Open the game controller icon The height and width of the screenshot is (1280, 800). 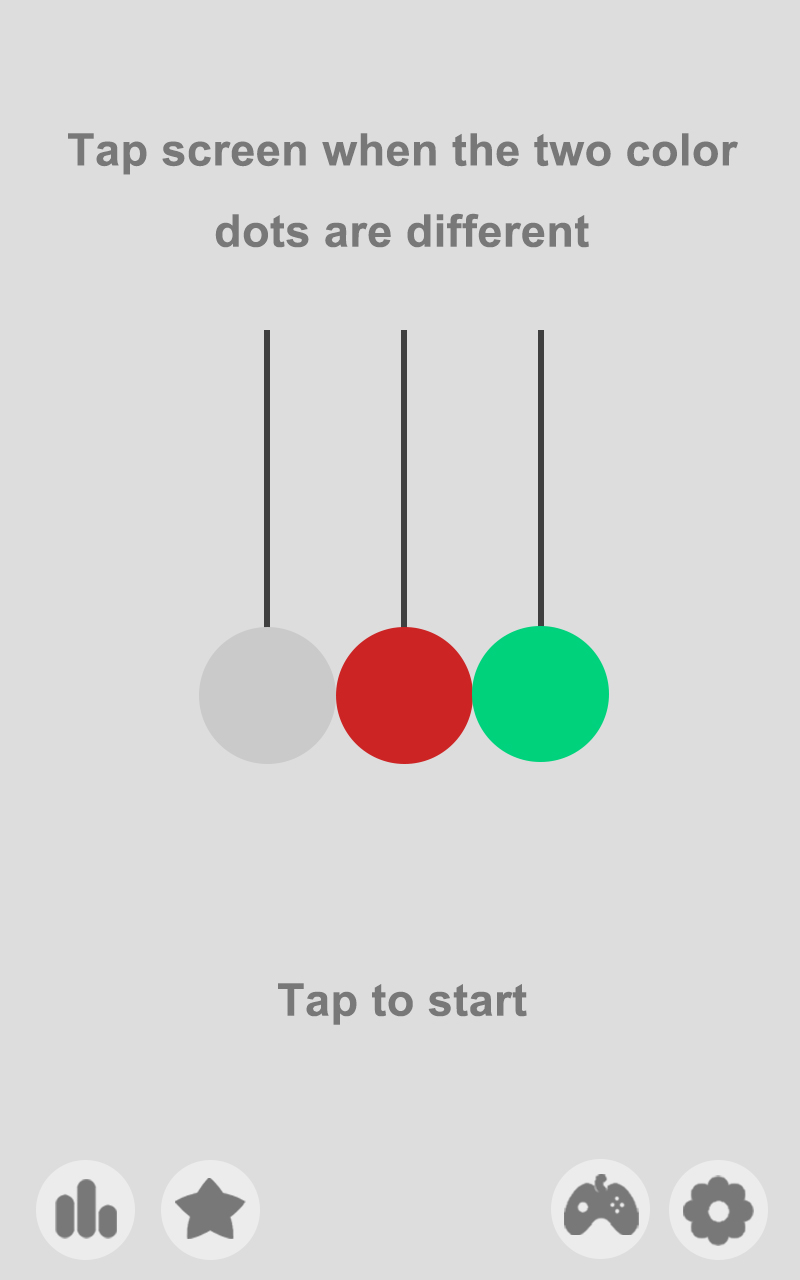coord(600,1209)
